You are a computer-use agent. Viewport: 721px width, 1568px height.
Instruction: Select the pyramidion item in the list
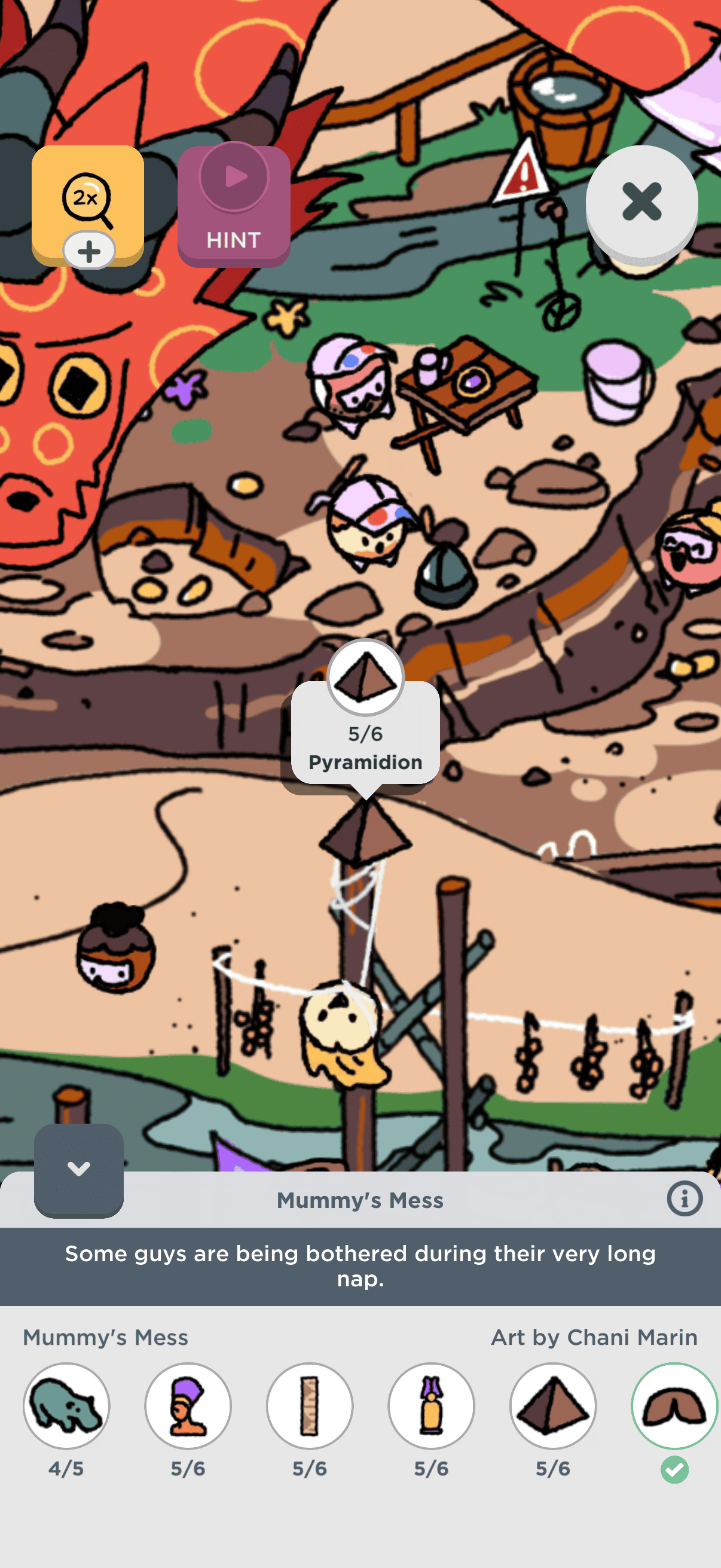click(553, 1406)
